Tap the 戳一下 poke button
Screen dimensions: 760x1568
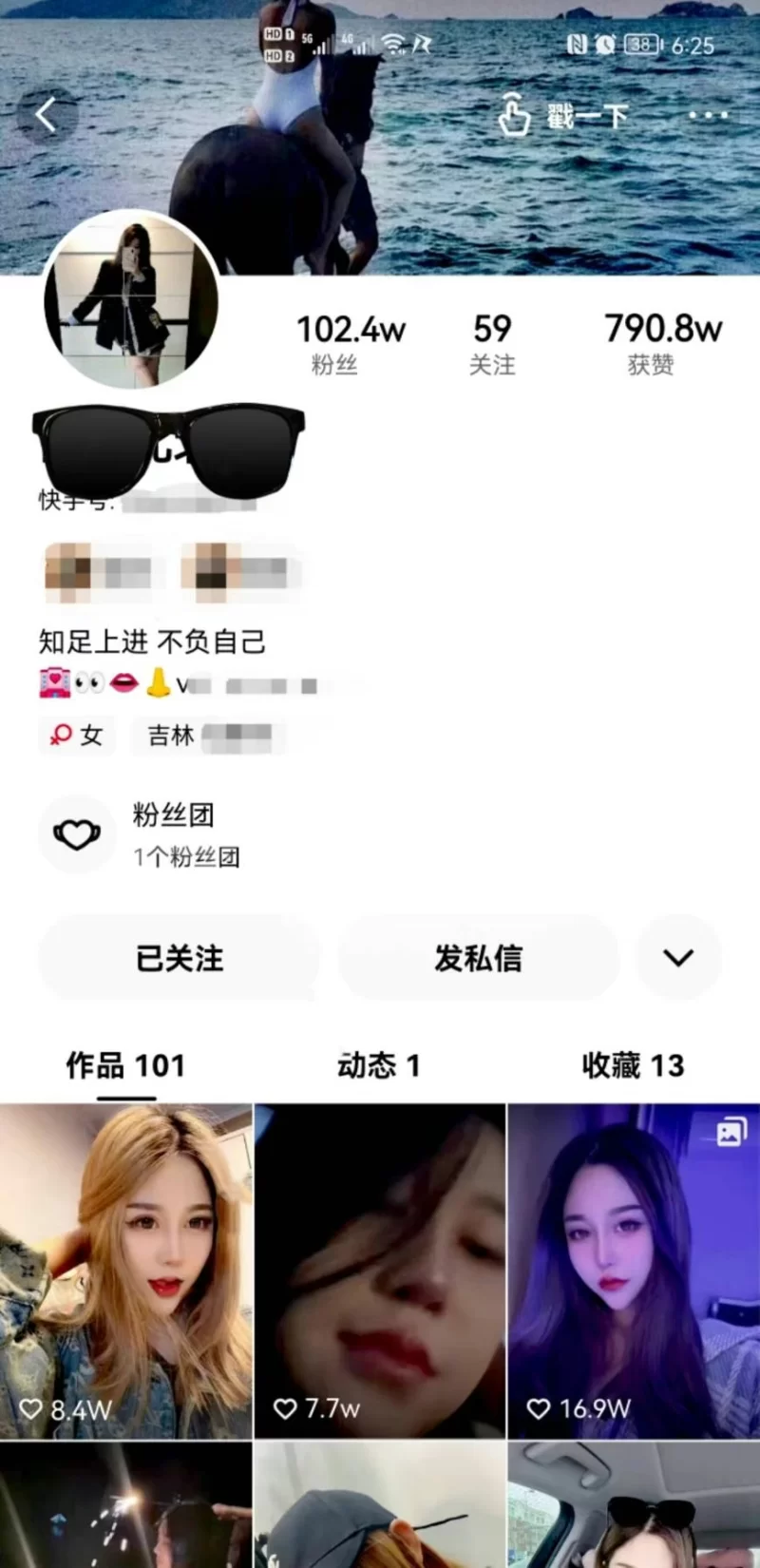click(x=562, y=116)
